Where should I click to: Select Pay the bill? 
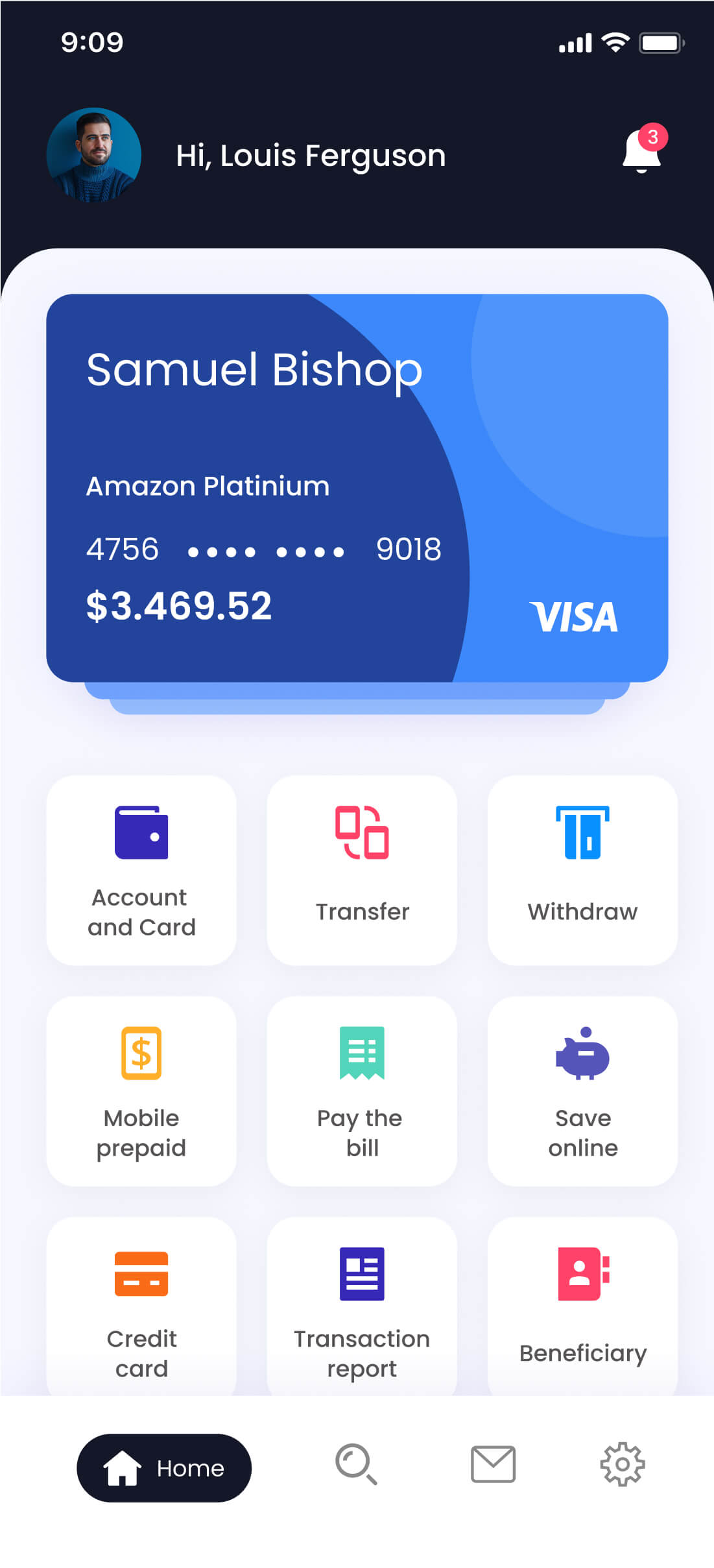point(362,1091)
